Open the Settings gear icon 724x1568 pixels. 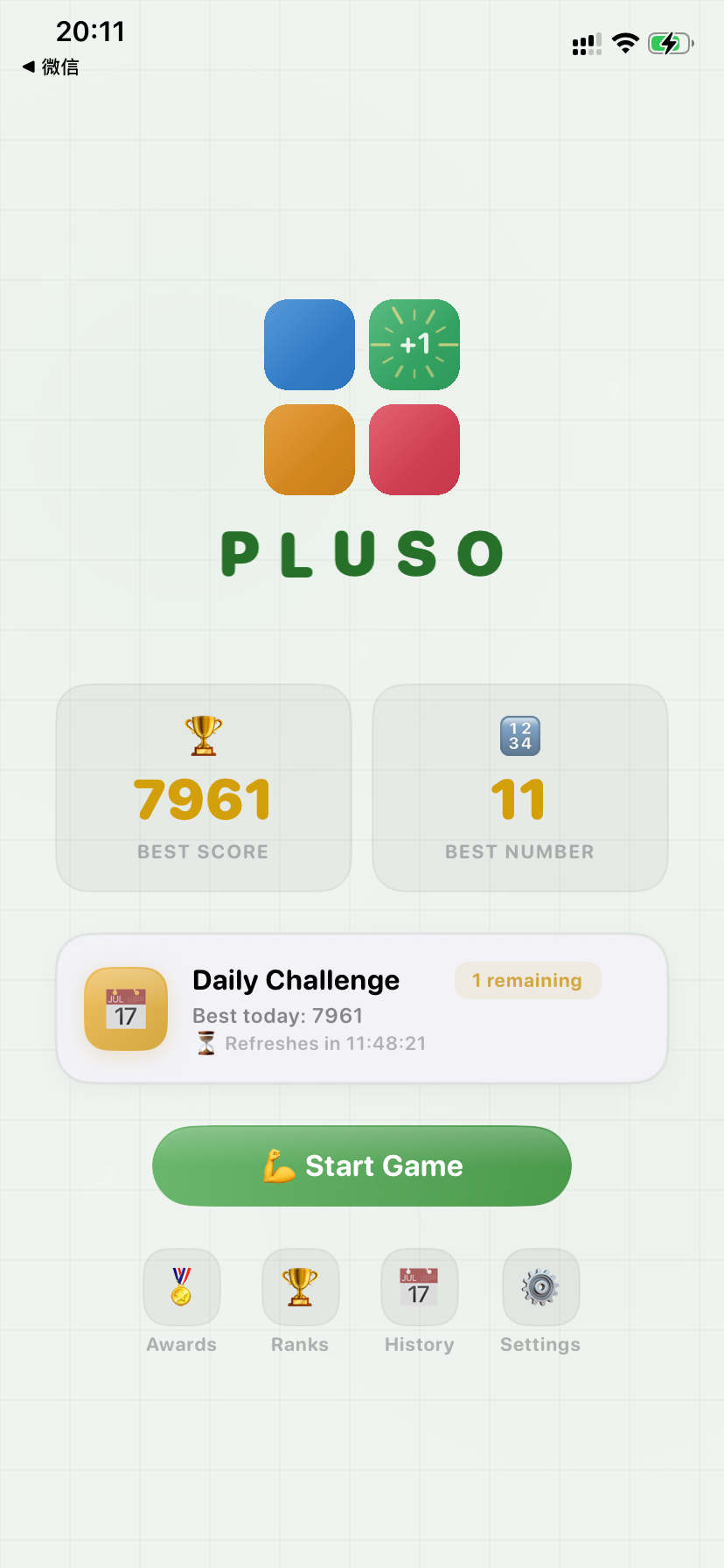click(x=540, y=1286)
